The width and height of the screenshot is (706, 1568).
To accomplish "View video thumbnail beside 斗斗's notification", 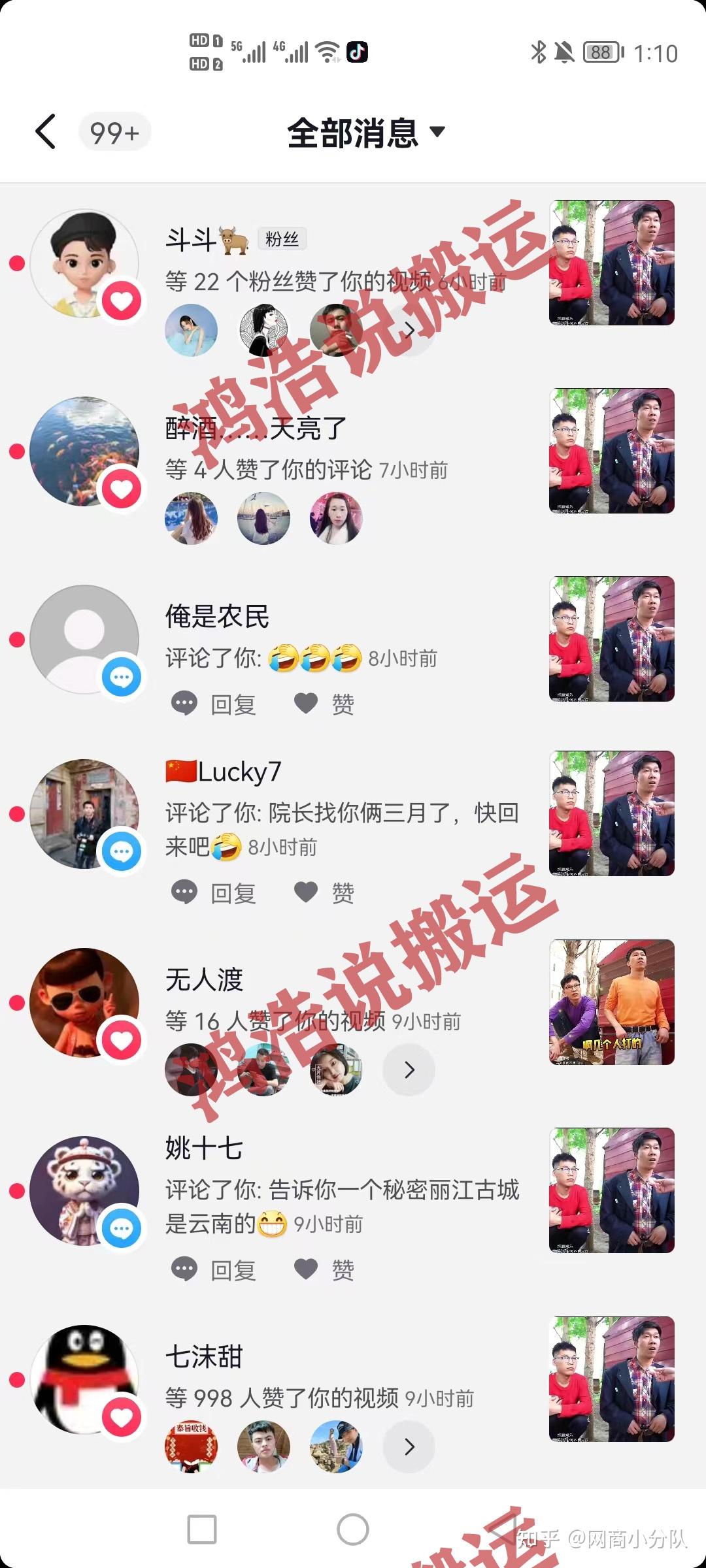I will pos(612,263).
